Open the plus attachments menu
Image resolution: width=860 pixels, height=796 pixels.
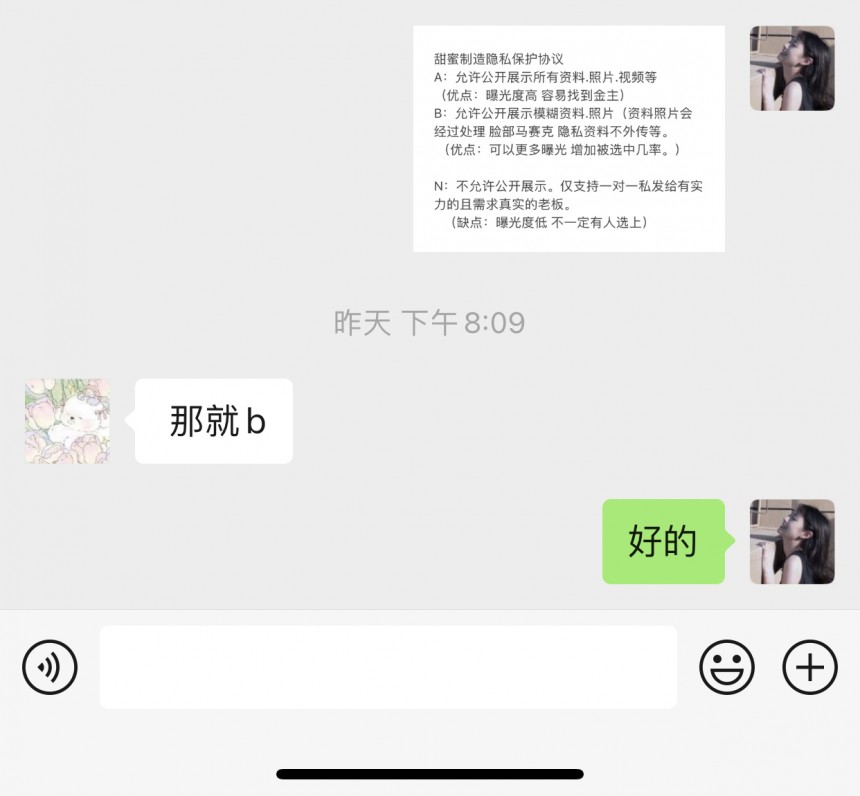click(x=809, y=667)
